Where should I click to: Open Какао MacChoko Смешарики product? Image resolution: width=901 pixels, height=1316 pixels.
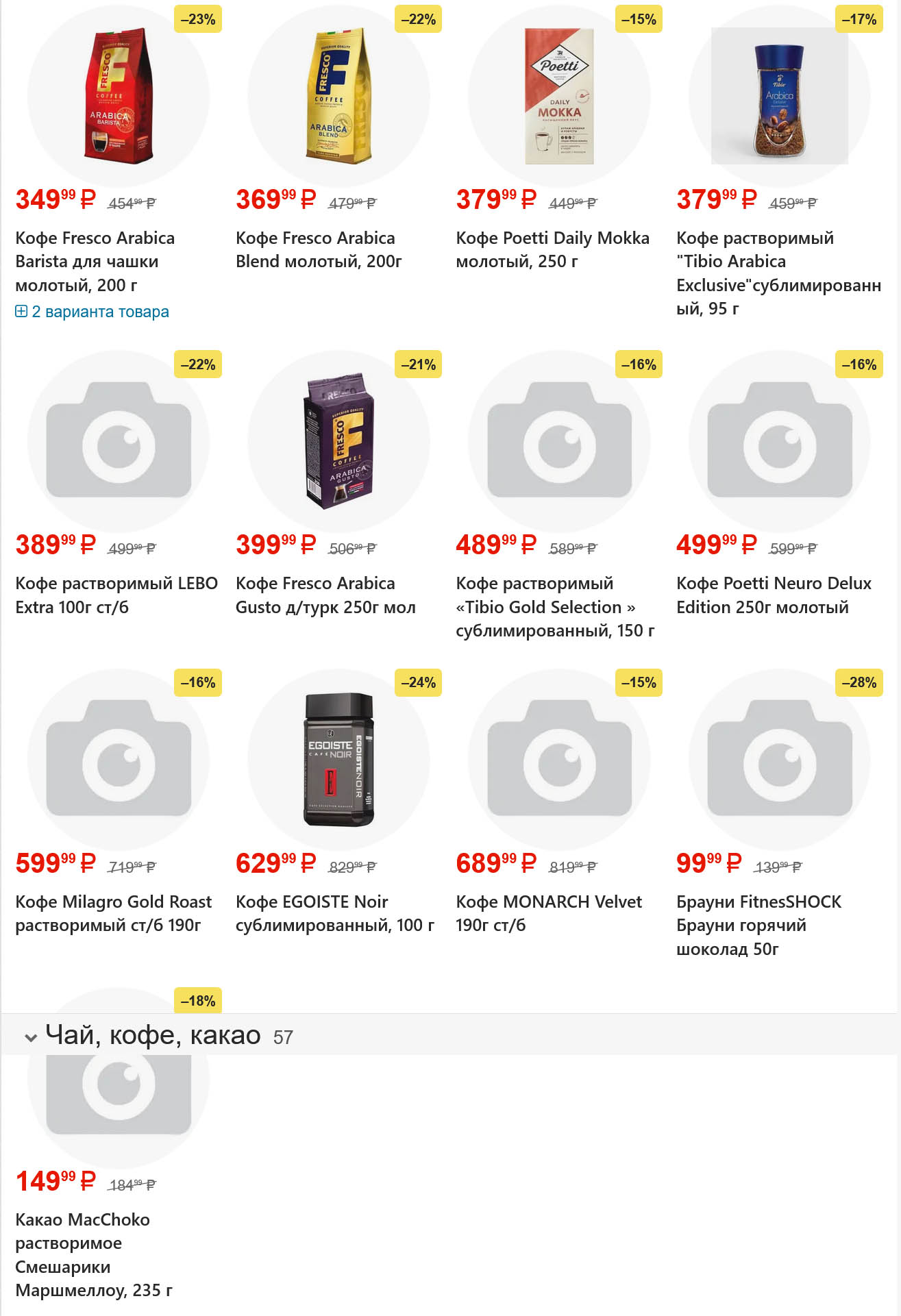coord(93,1254)
